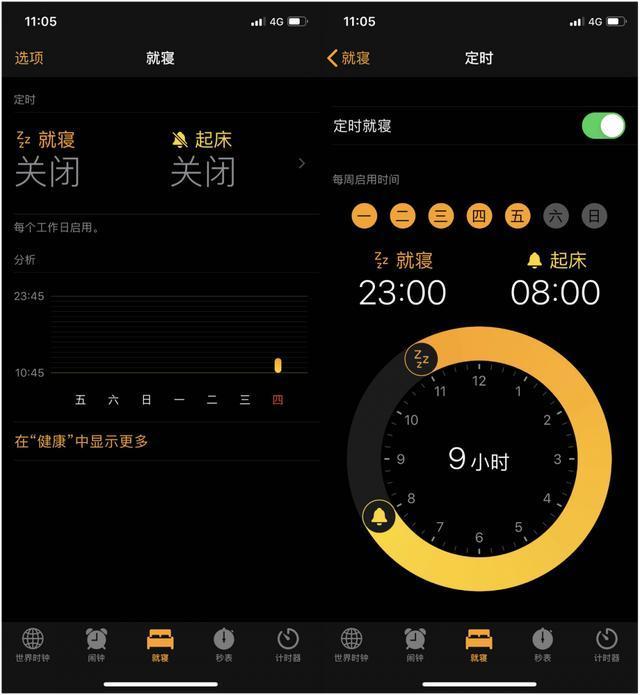The width and height of the screenshot is (640, 695).
Task: Turn off the 定时就寝 switch
Action: pyautogui.click(x=602, y=126)
